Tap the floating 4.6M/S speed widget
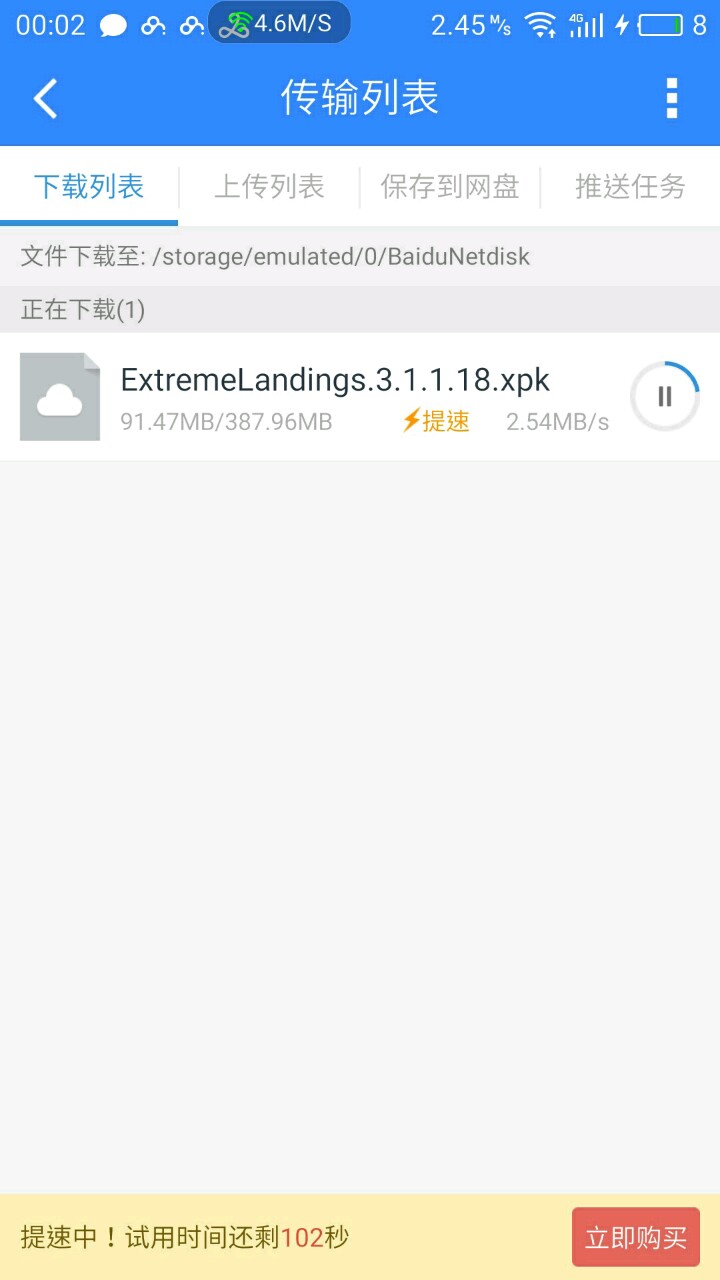 point(279,23)
